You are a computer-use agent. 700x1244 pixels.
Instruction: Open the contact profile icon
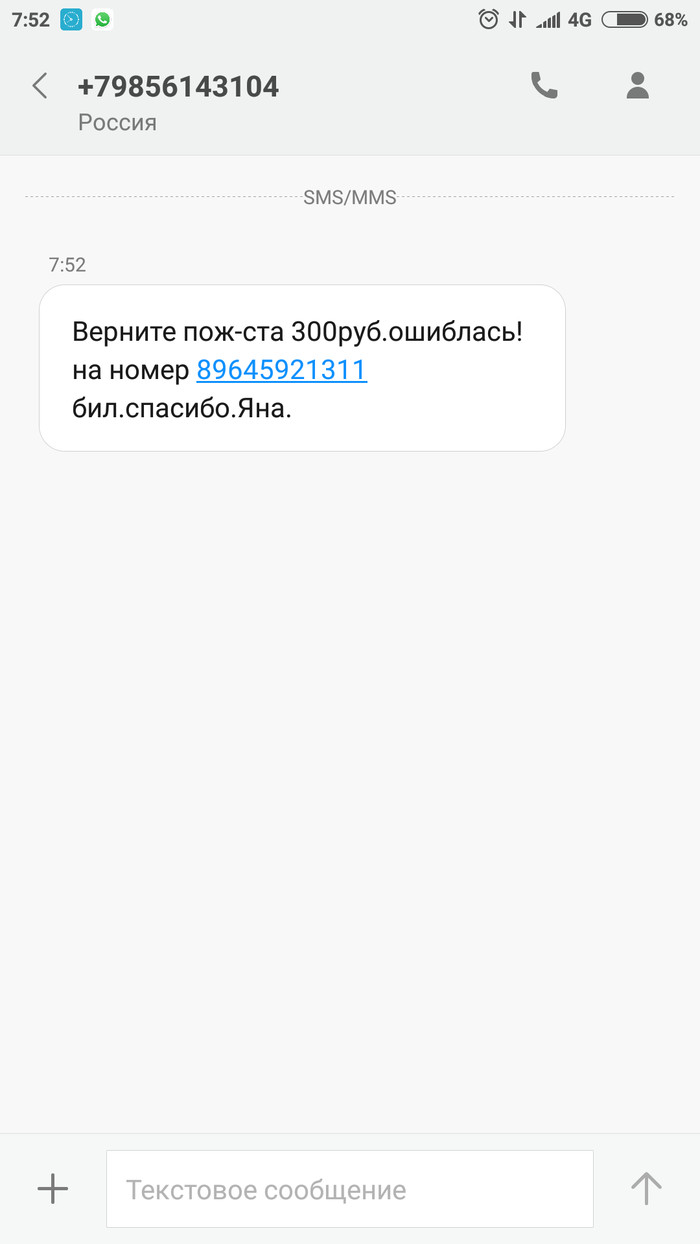638,86
